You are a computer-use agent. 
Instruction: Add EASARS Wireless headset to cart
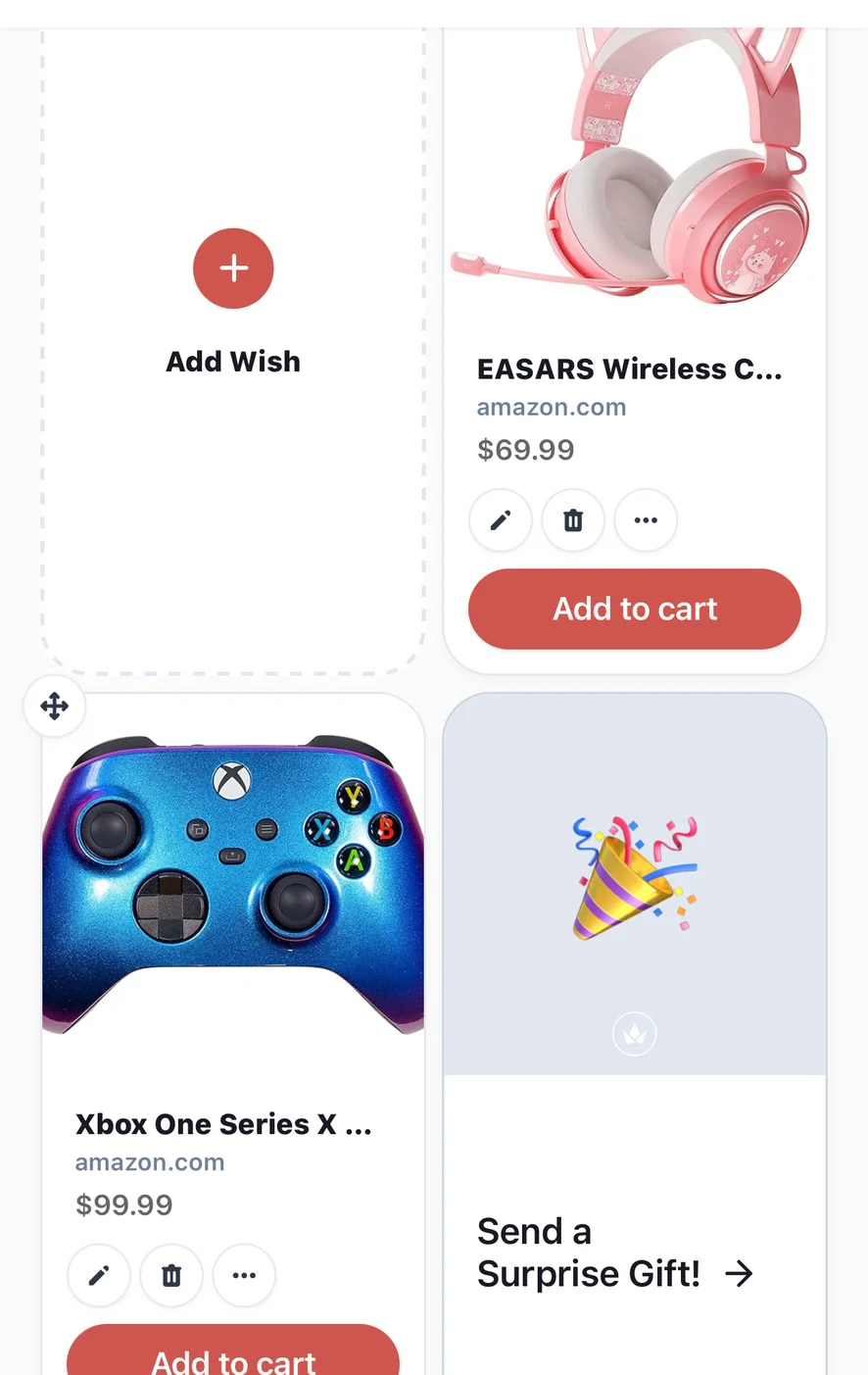(x=635, y=609)
